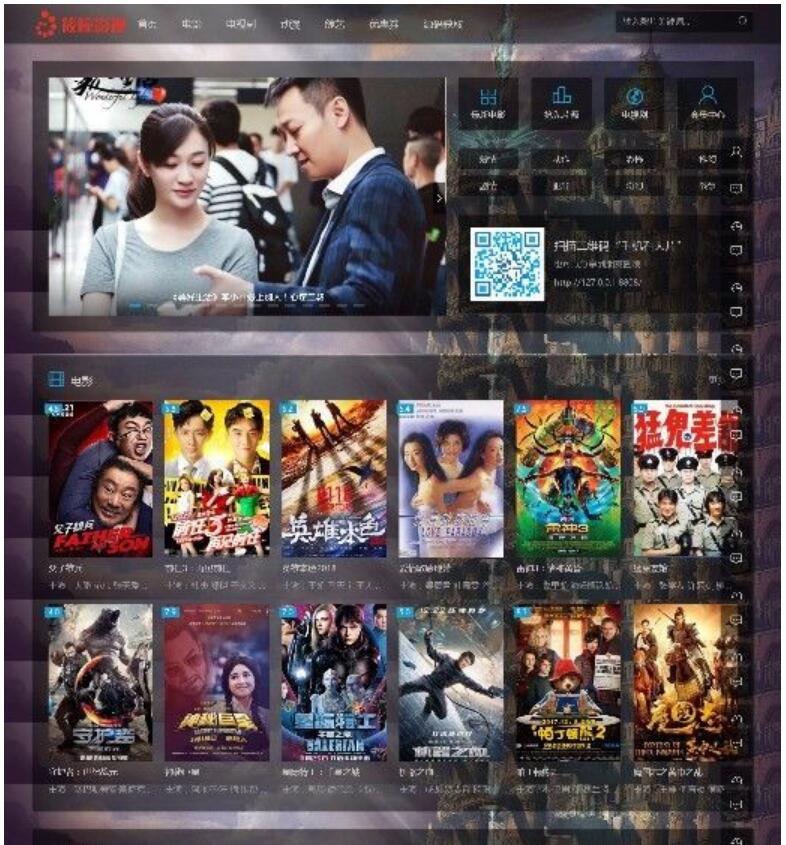The height and width of the screenshot is (845, 786).
Task: Go to the site logo home link
Action: 81,23
